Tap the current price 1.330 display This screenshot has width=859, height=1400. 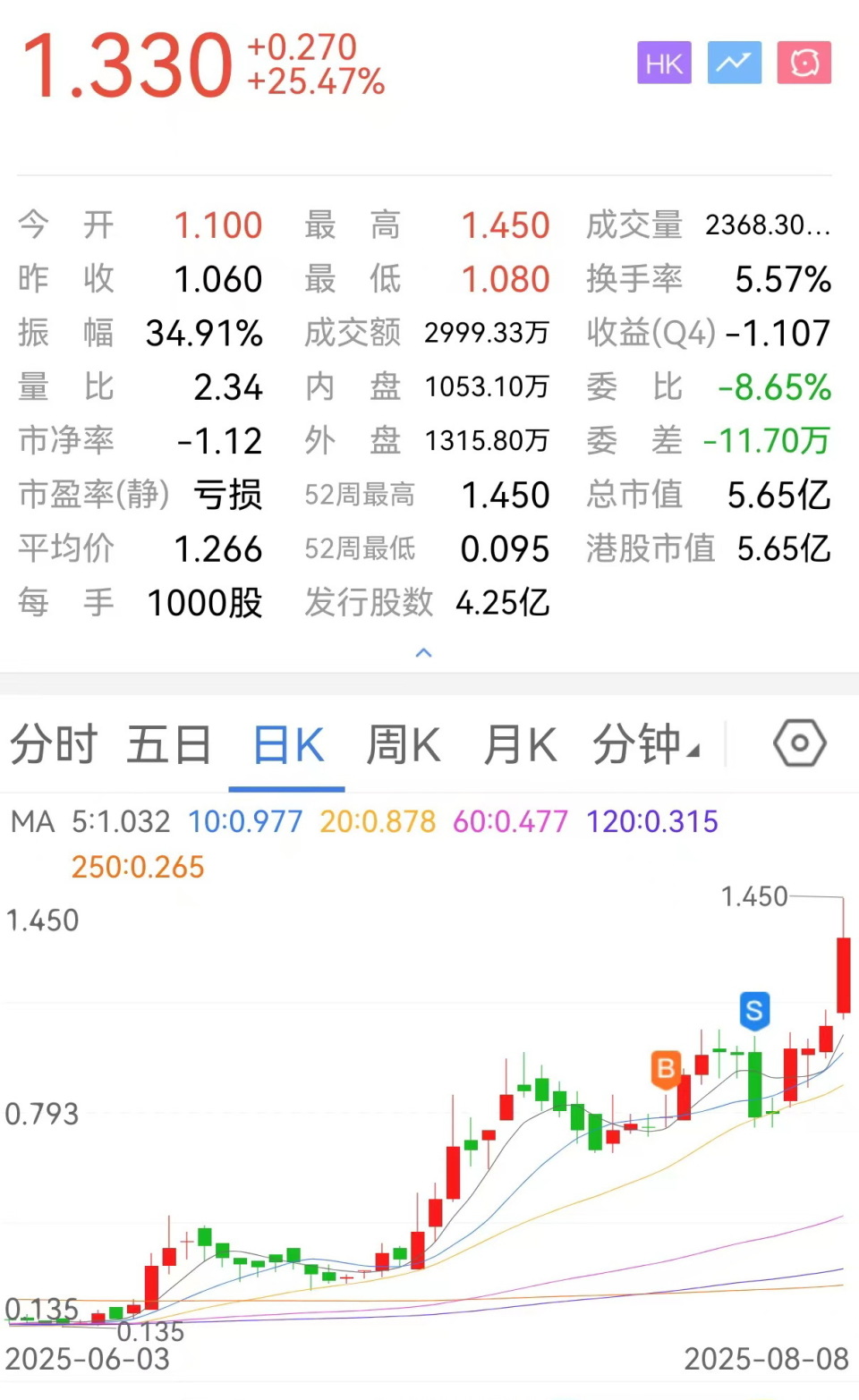[x=125, y=61]
